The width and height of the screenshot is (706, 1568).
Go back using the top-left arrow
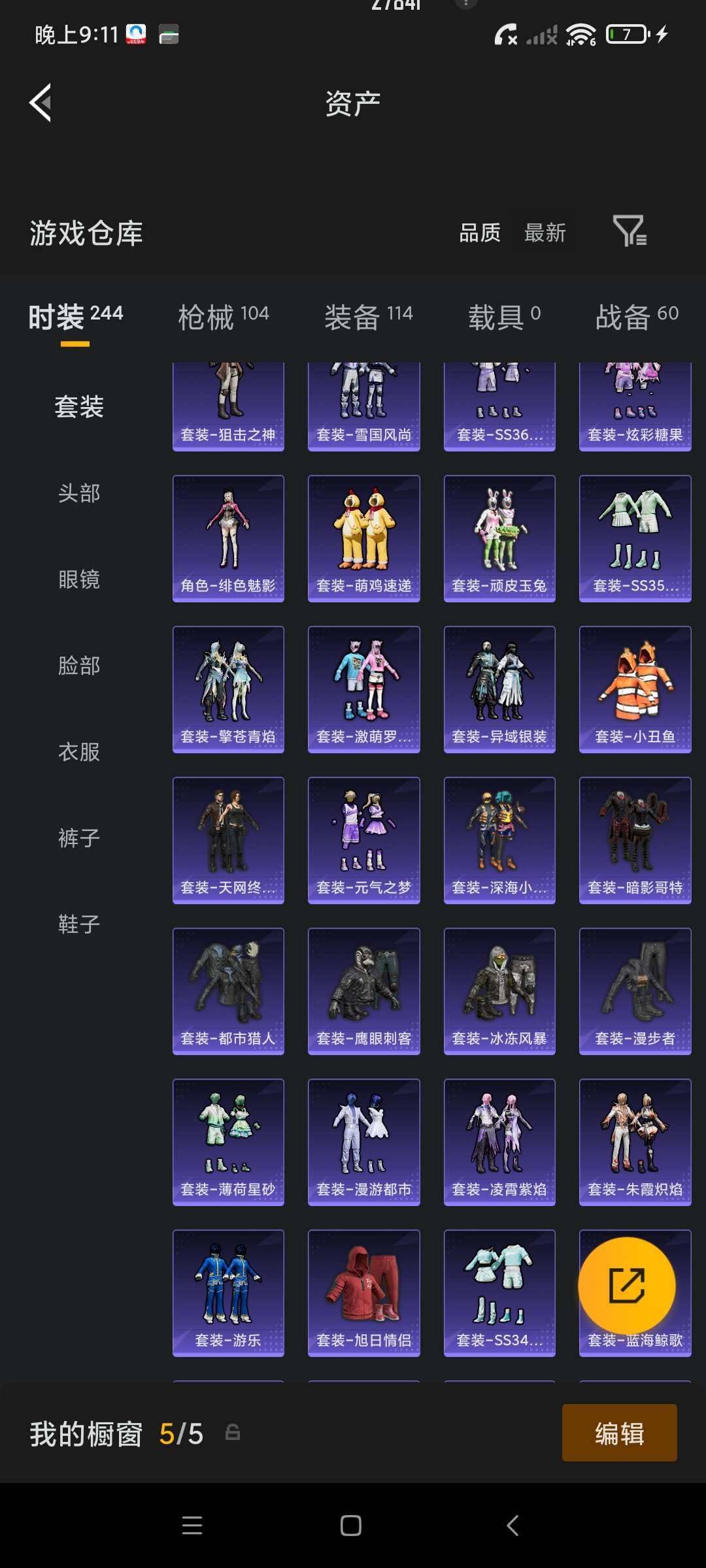pos(41,103)
